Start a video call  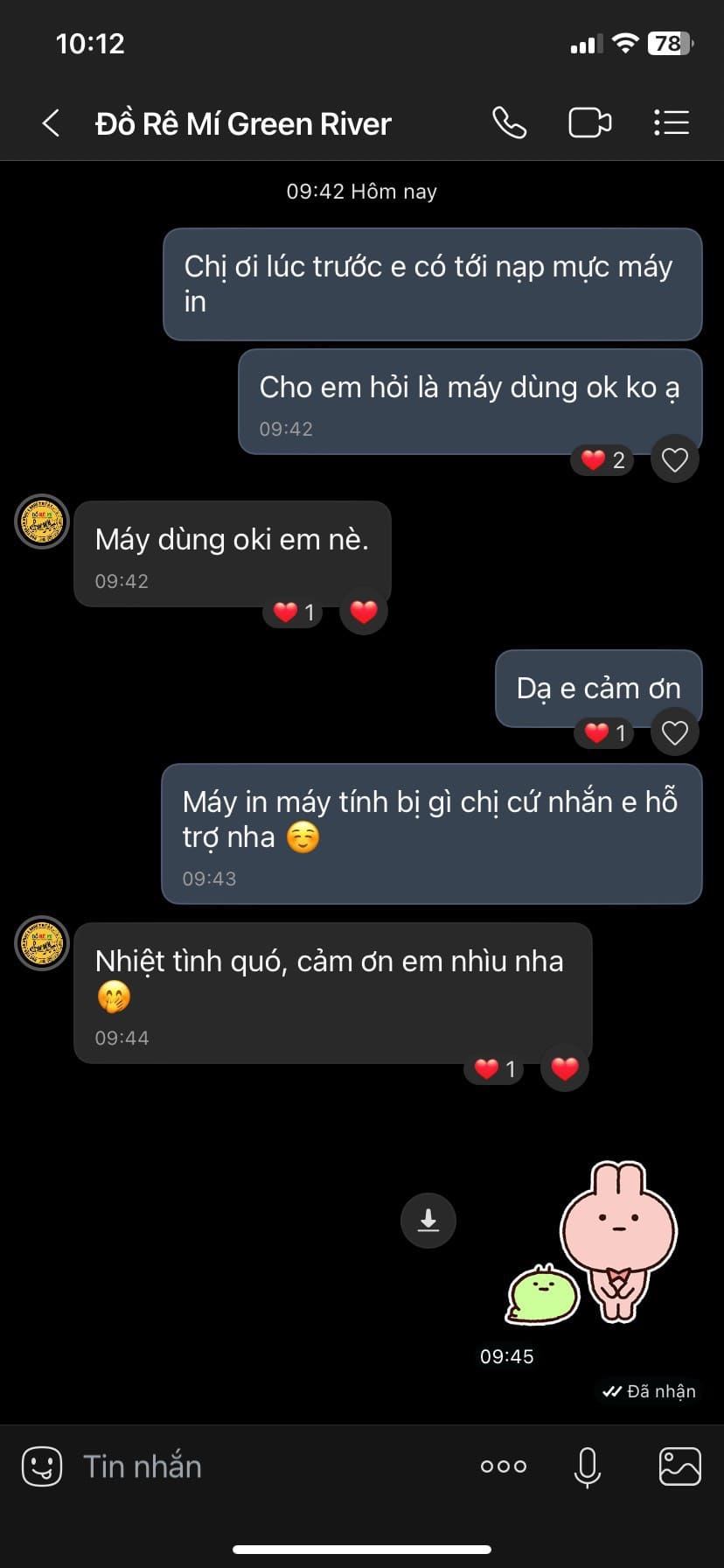coord(590,123)
